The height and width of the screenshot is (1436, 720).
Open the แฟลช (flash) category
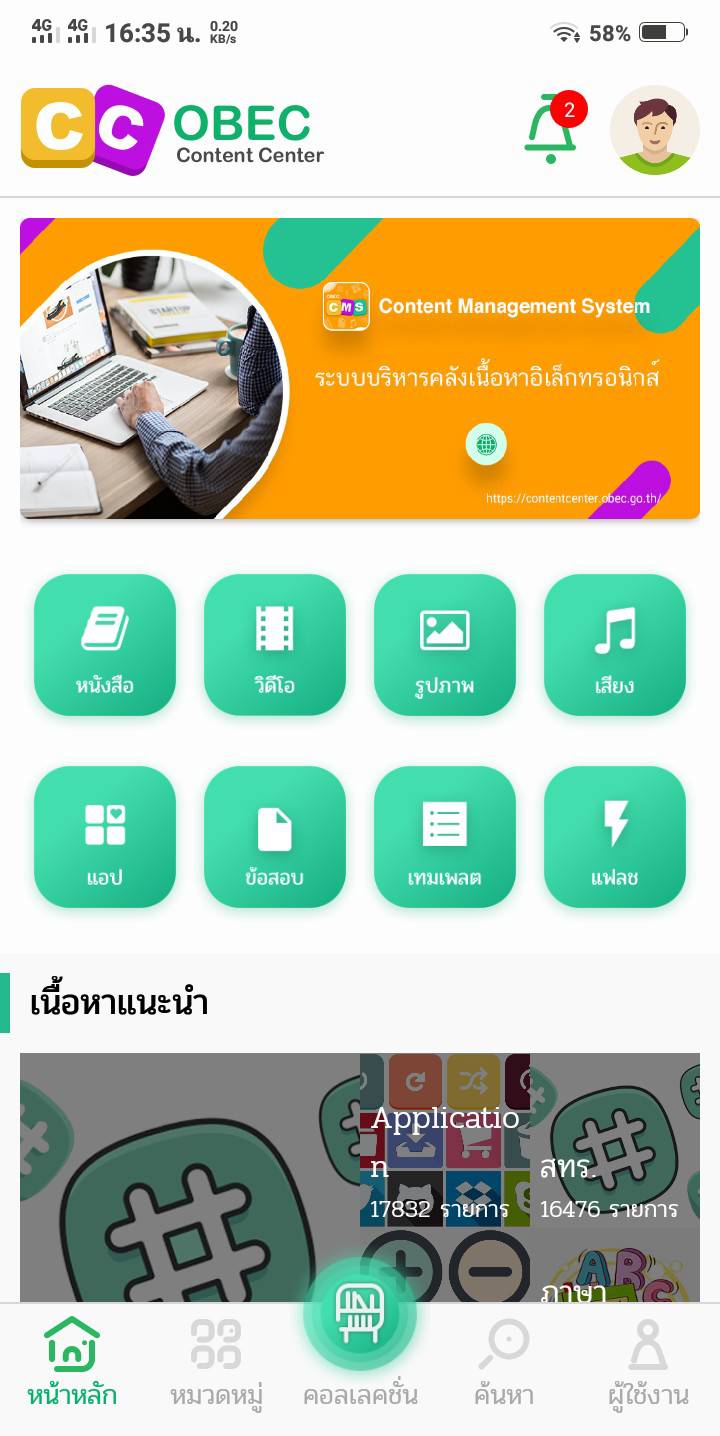(x=615, y=837)
